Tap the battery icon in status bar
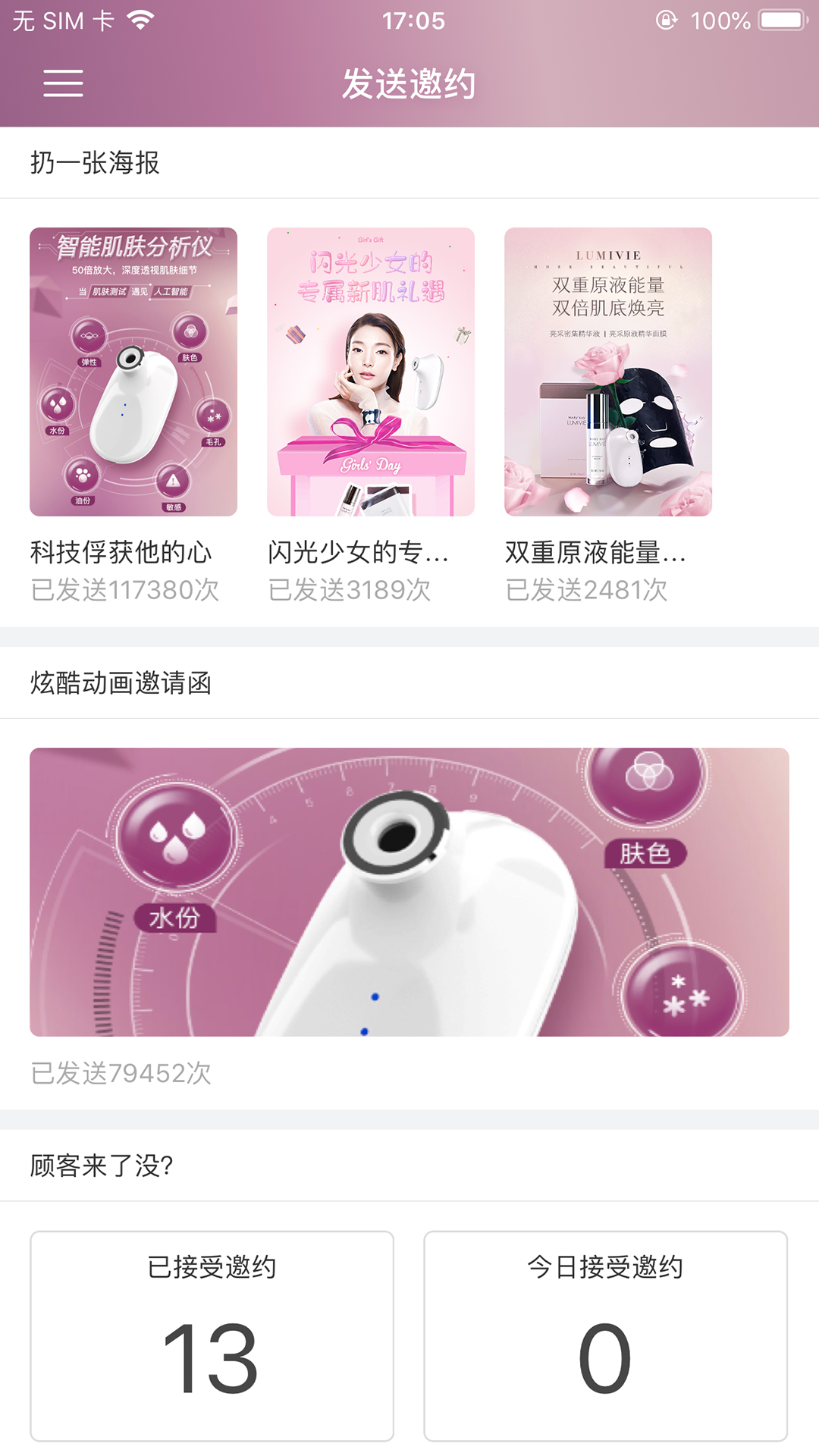The width and height of the screenshot is (819, 1456). click(783, 20)
